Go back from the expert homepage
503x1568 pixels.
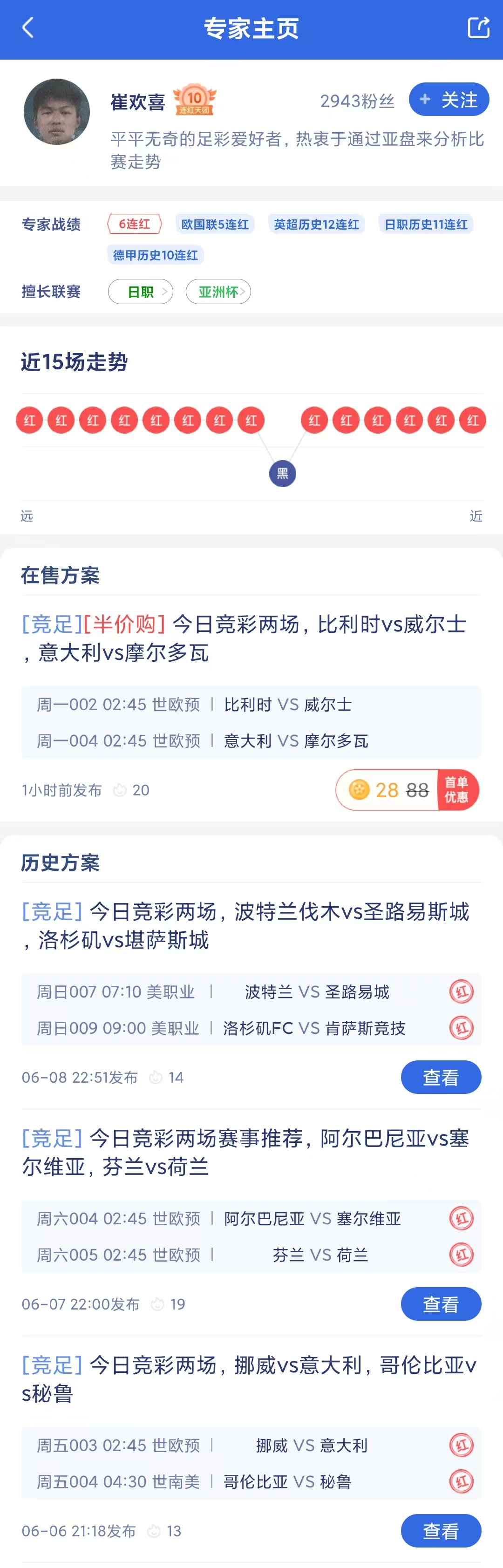pos(28,28)
